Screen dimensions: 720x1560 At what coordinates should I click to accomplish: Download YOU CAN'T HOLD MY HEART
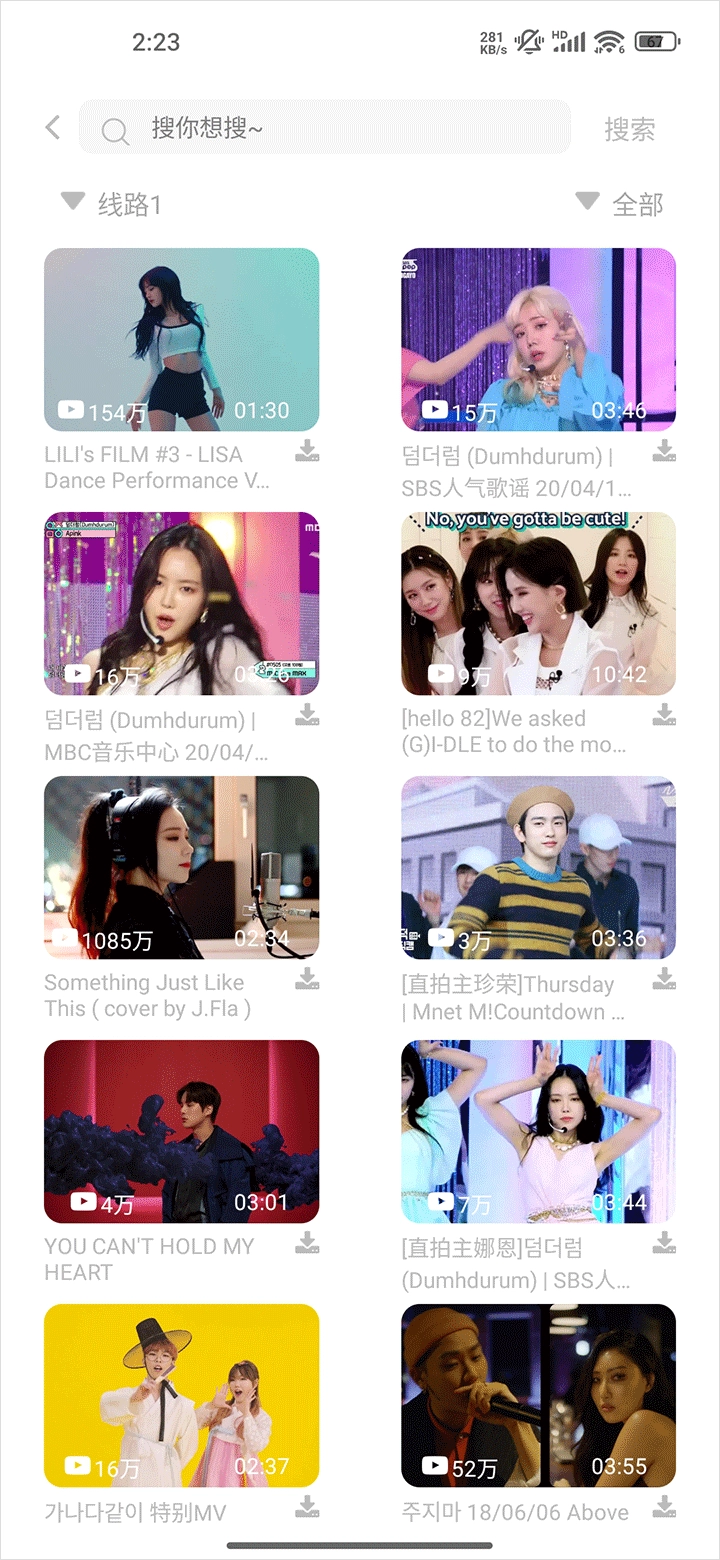[307, 1243]
